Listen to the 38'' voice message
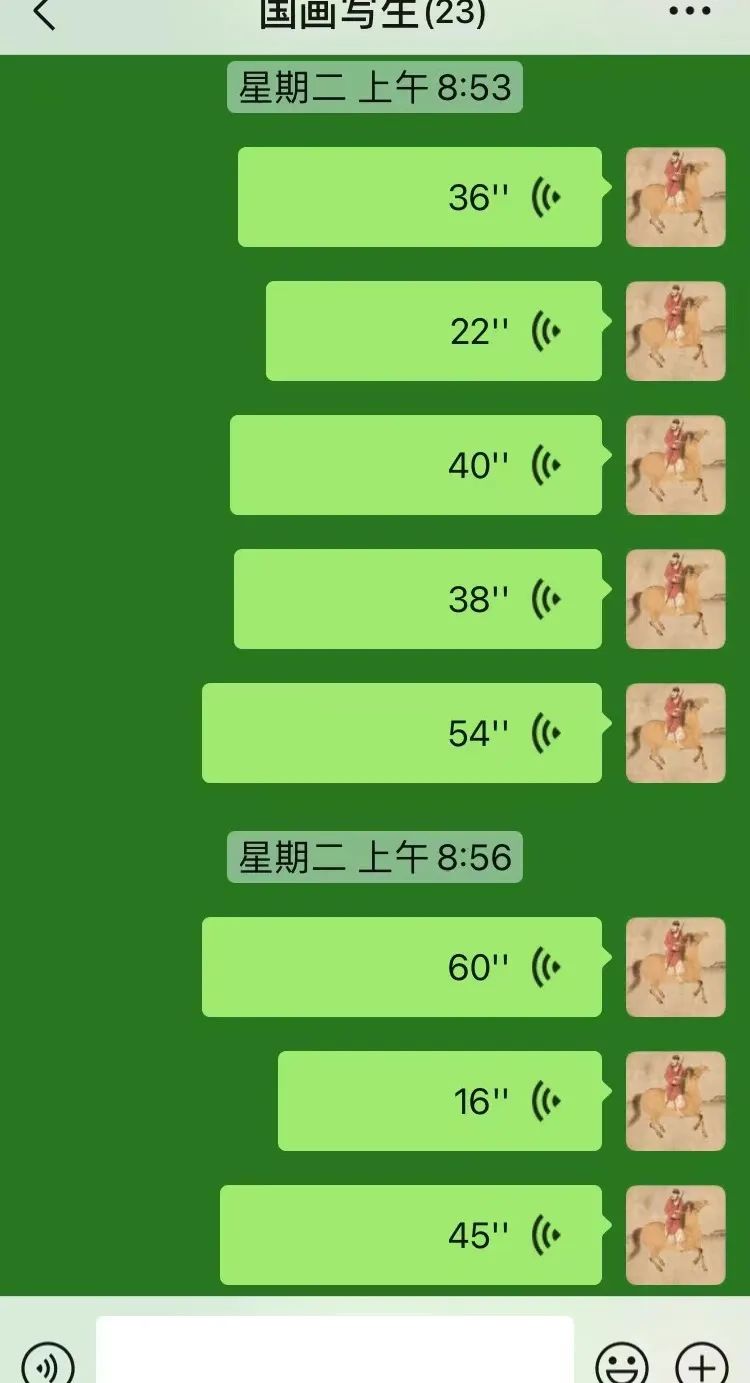Screen dimensions: 750x1383 coord(418,599)
